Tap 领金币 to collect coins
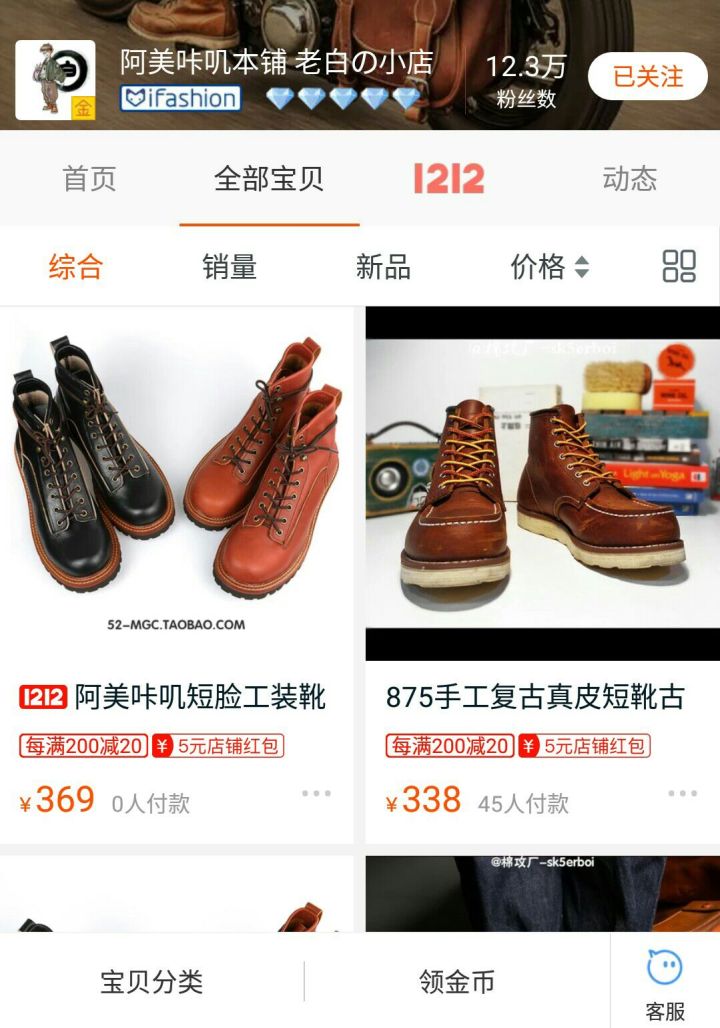The width and height of the screenshot is (720, 1028). [x=457, y=981]
